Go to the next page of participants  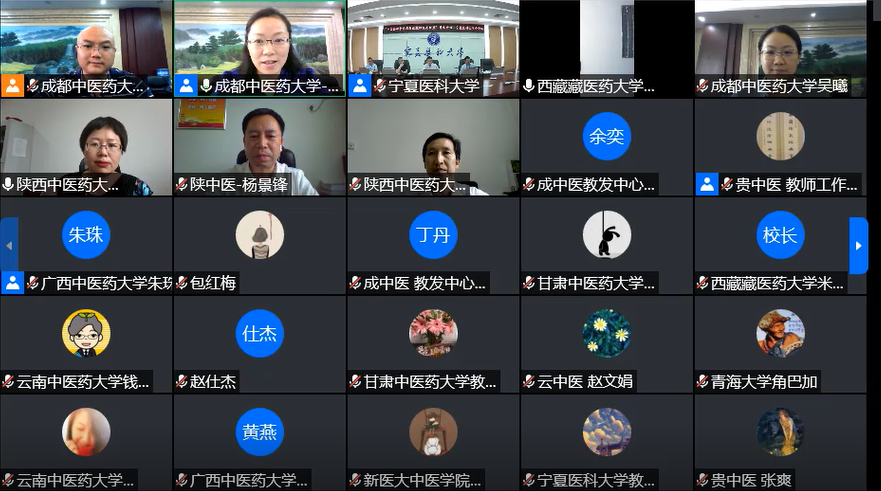[858, 246]
